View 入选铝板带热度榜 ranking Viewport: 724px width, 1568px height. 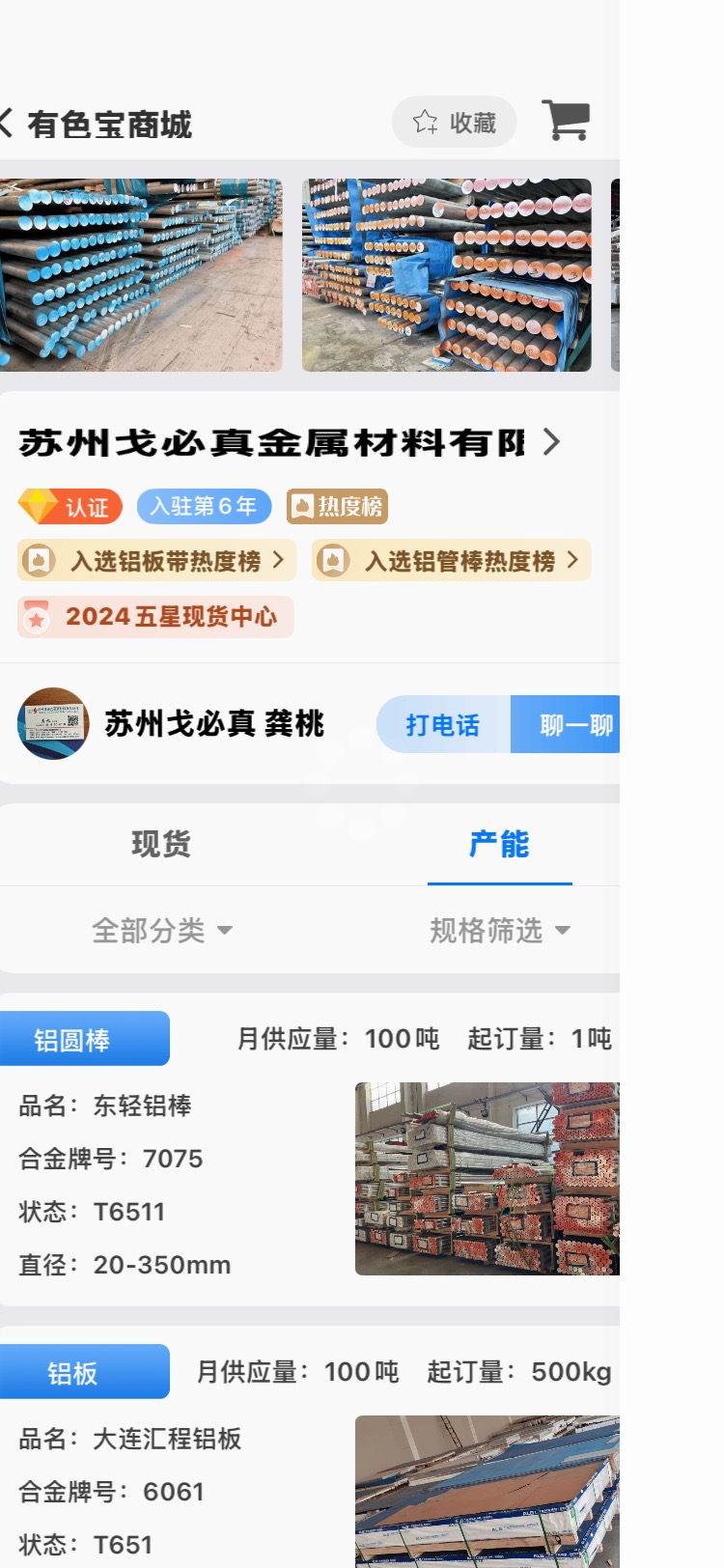[x=156, y=560]
